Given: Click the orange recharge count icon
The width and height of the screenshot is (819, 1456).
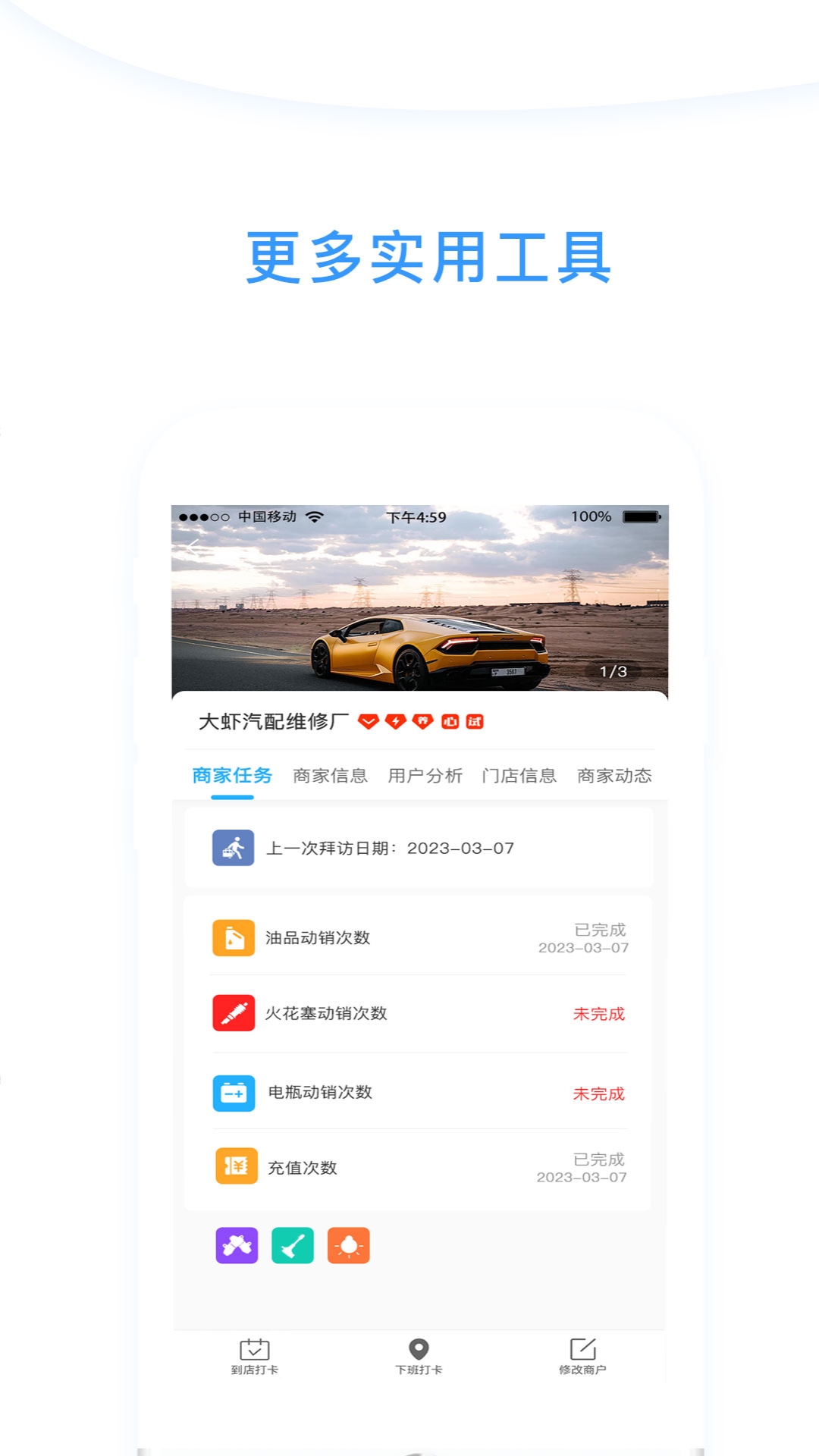Looking at the screenshot, I should point(234,1168).
